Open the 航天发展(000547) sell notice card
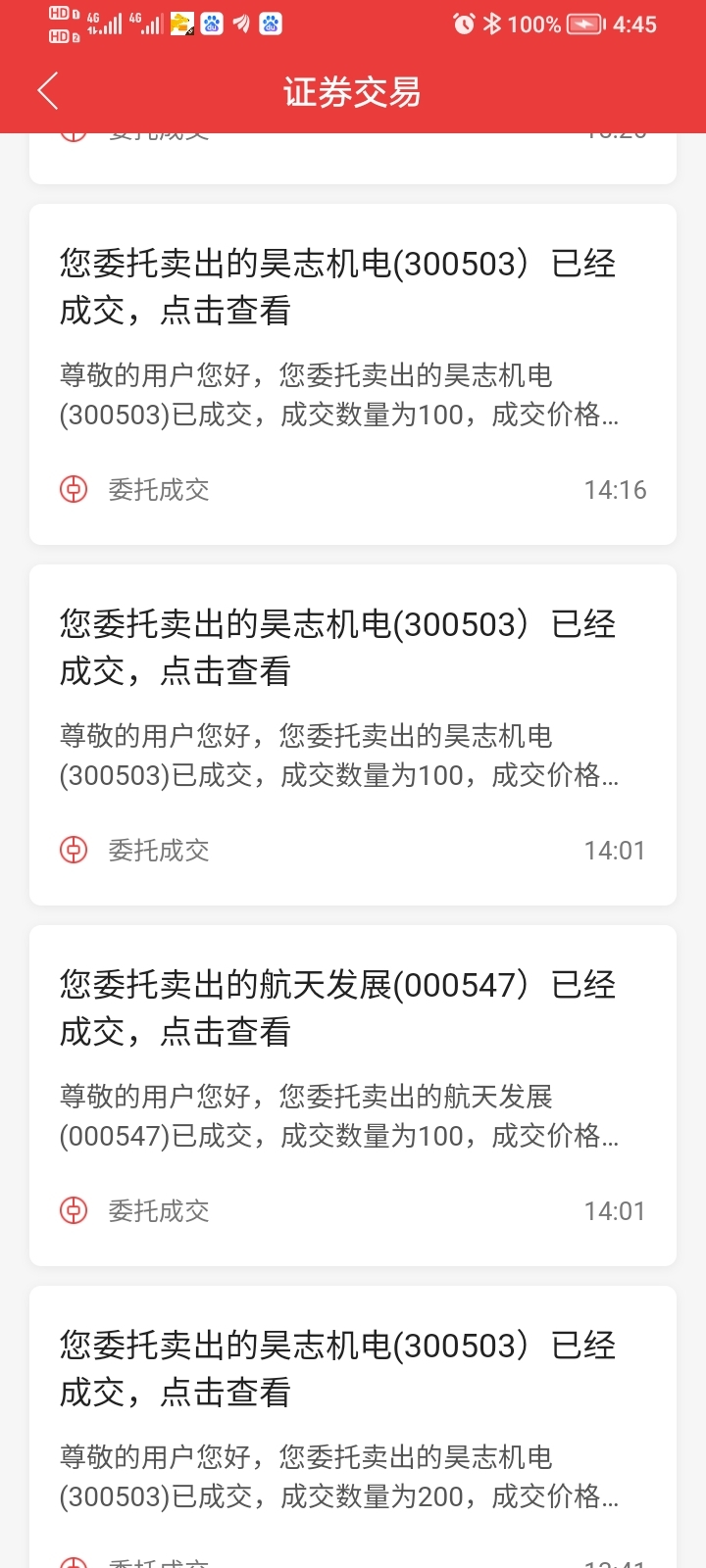 pyautogui.click(x=353, y=1096)
